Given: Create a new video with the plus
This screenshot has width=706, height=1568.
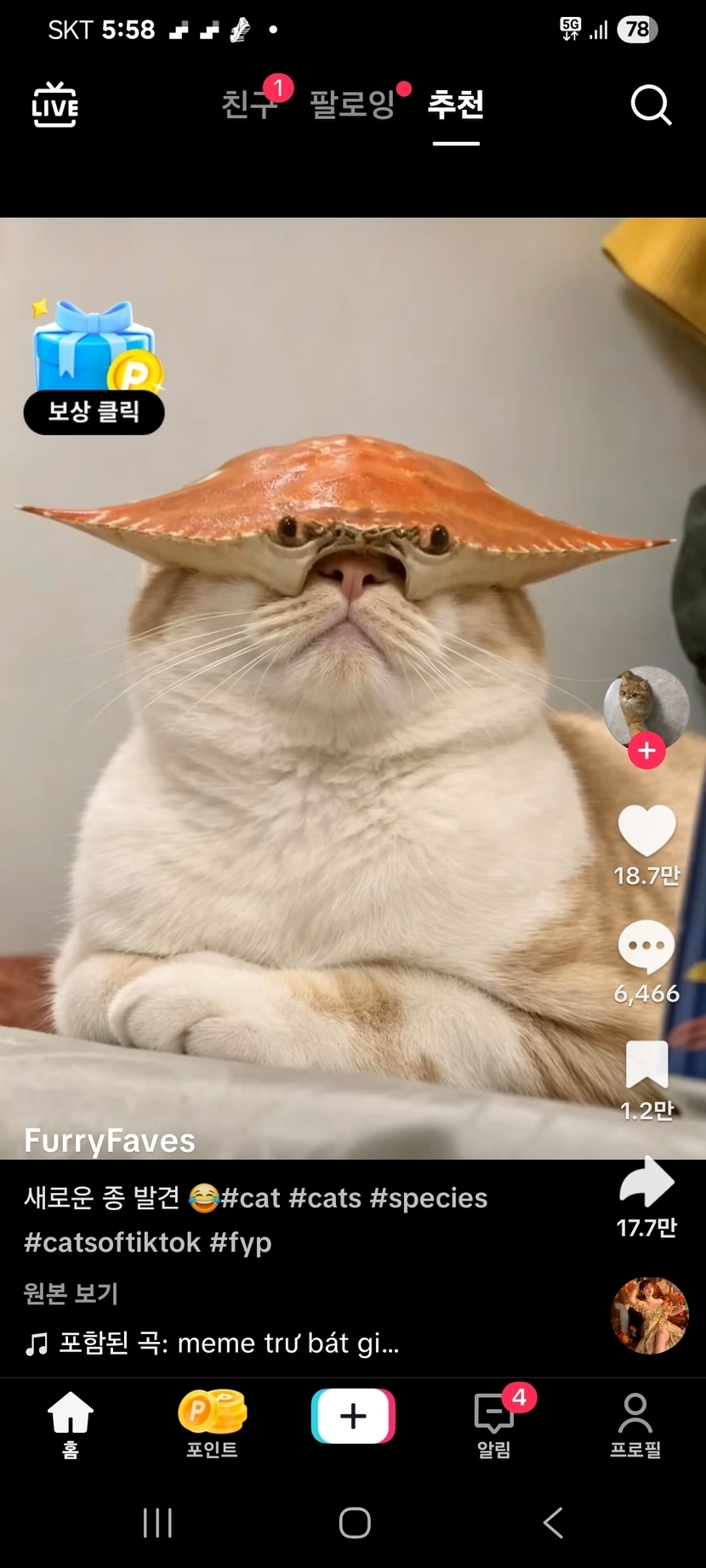Looking at the screenshot, I should pos(353,1416).
